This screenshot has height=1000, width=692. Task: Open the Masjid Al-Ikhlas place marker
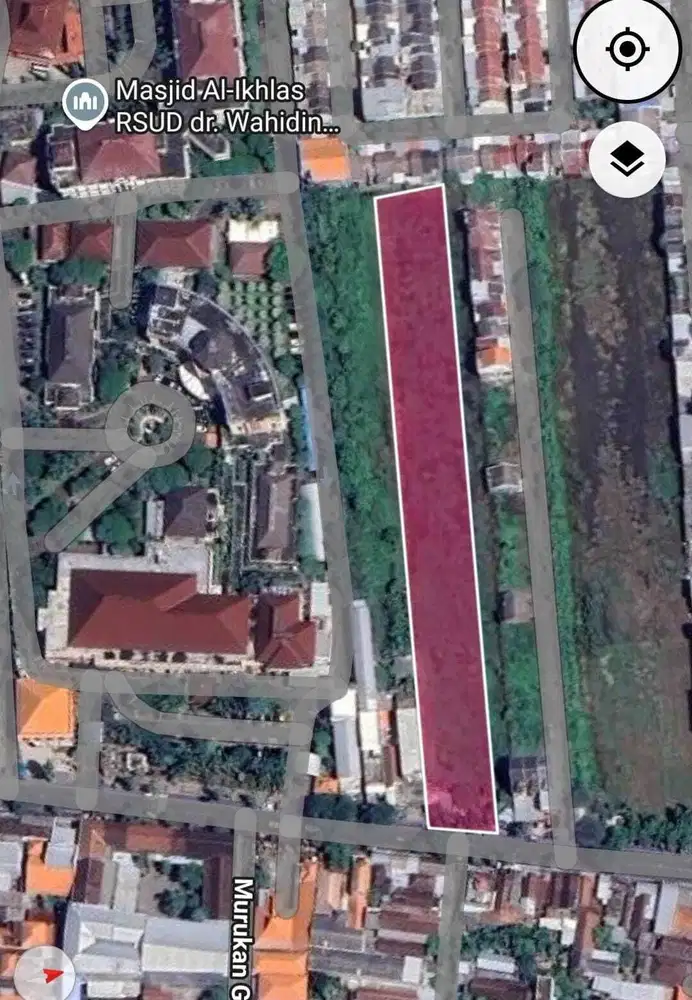(x=86, y=102)
